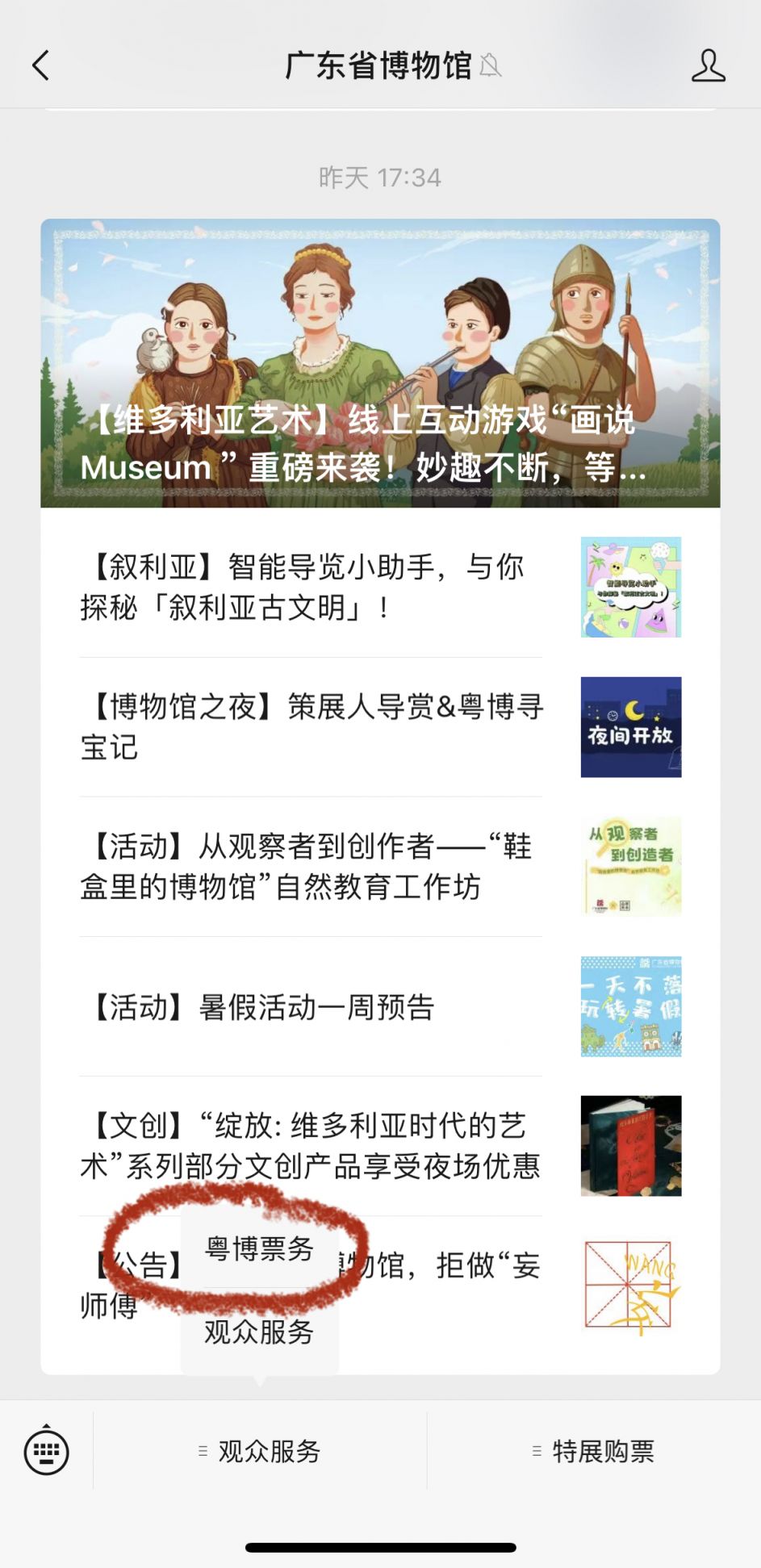
Task: Open the 暑假活动一周预告 article
Action: click(380, 1006)
